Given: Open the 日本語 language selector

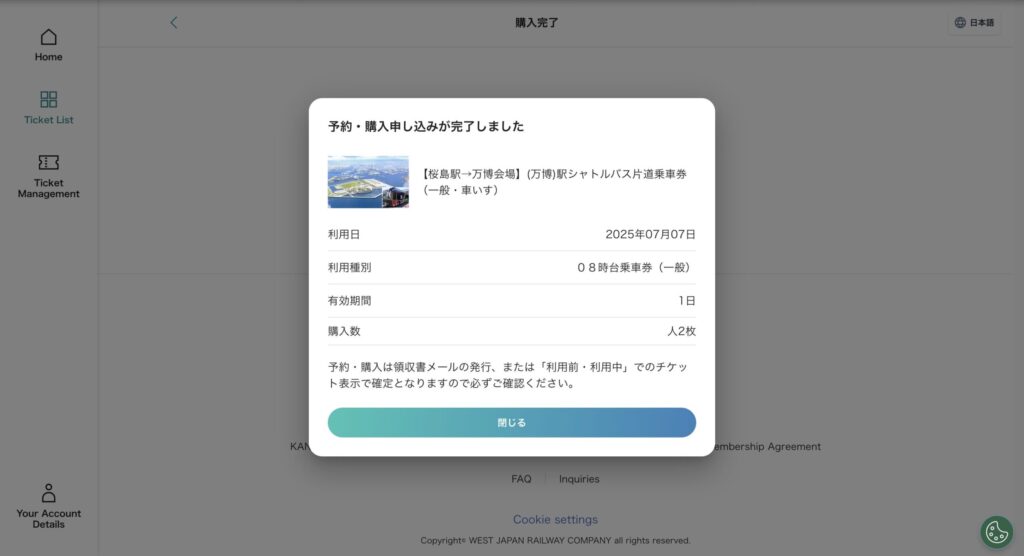Looking at the screenshot, I should (973, 22).
